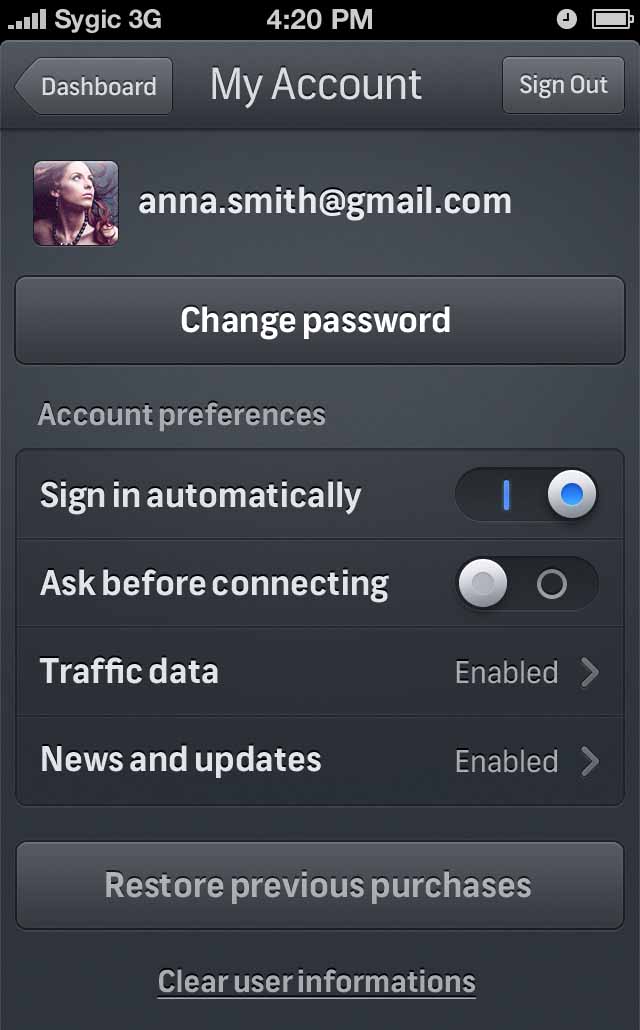Open Change password
640x1030 pixels.
coord(319,321)
